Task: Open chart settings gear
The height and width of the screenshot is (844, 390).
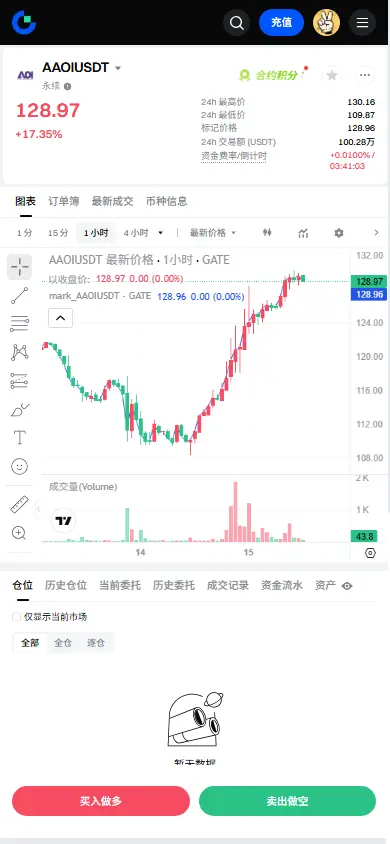Action: 338,233
